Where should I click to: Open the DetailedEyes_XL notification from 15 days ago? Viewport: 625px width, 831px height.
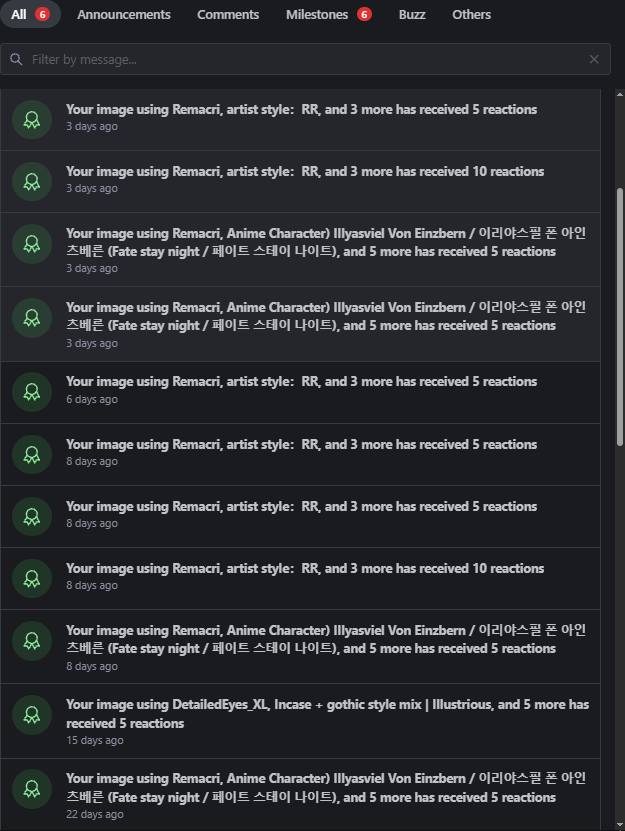coord(327,721)
